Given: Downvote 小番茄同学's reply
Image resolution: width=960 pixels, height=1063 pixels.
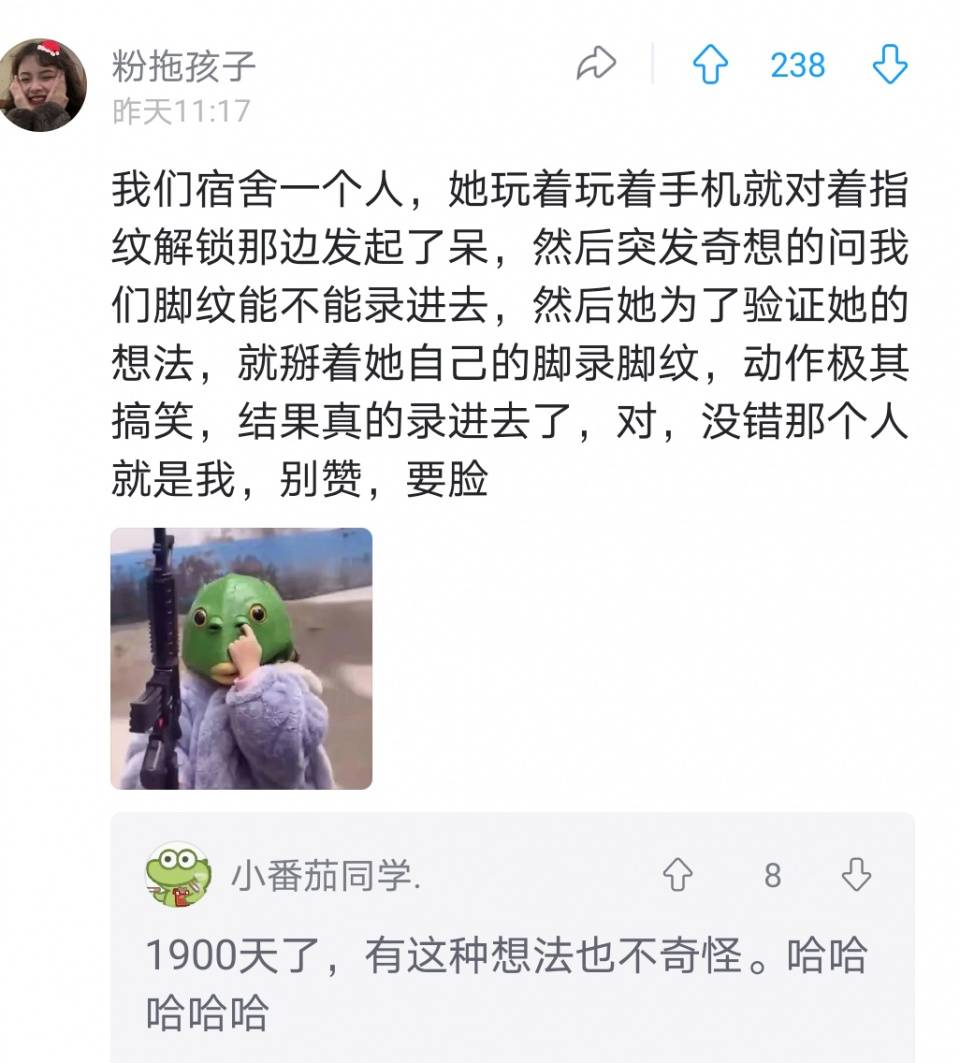Looking at the screenshot, I should (x=856, y=875).
